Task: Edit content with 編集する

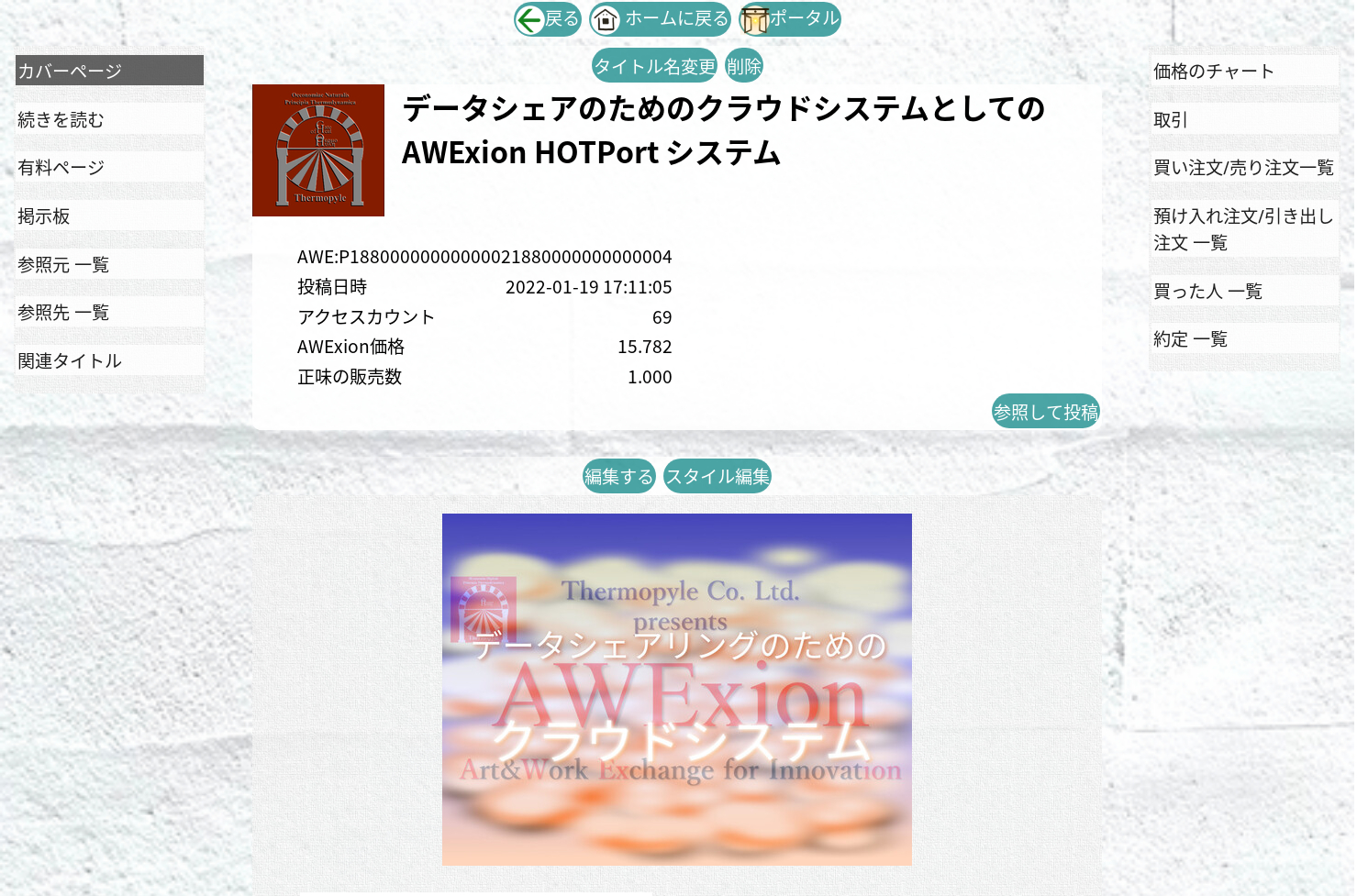Action: tap(618, 476)
